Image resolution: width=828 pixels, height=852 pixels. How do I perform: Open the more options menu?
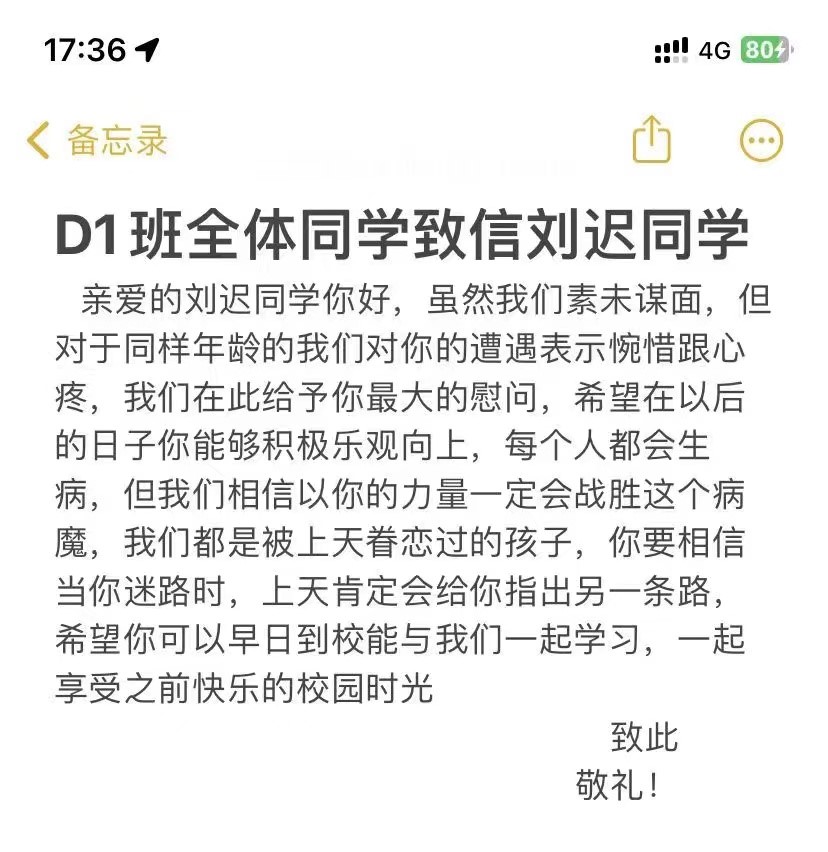761,140
